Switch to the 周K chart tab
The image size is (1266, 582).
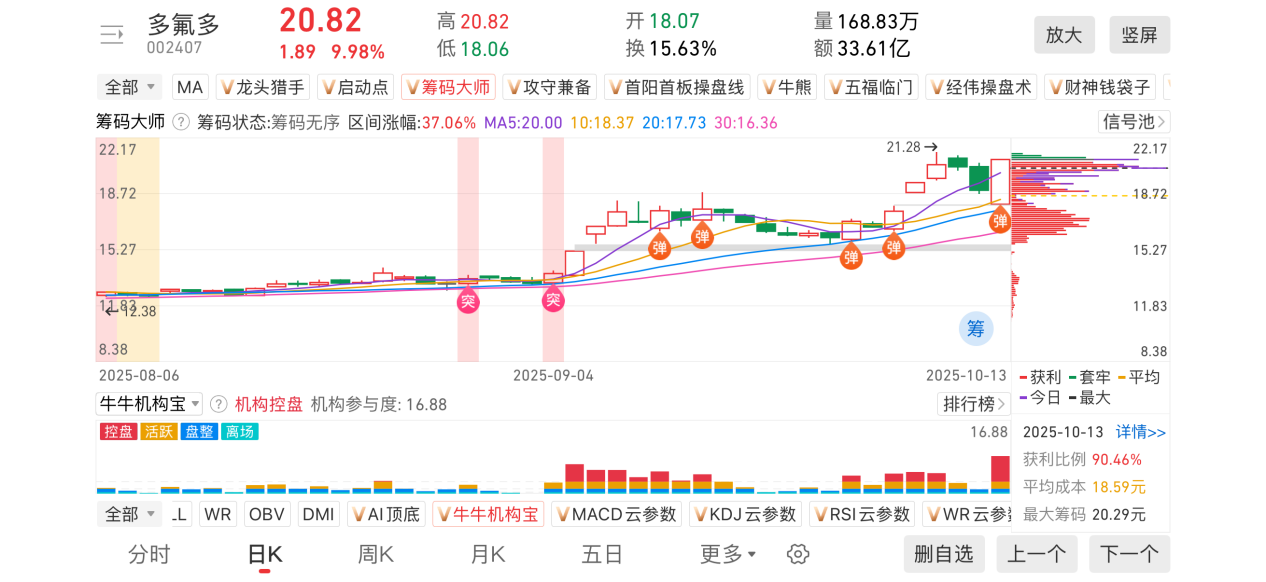pyautogui.click(x=376, y=554)
